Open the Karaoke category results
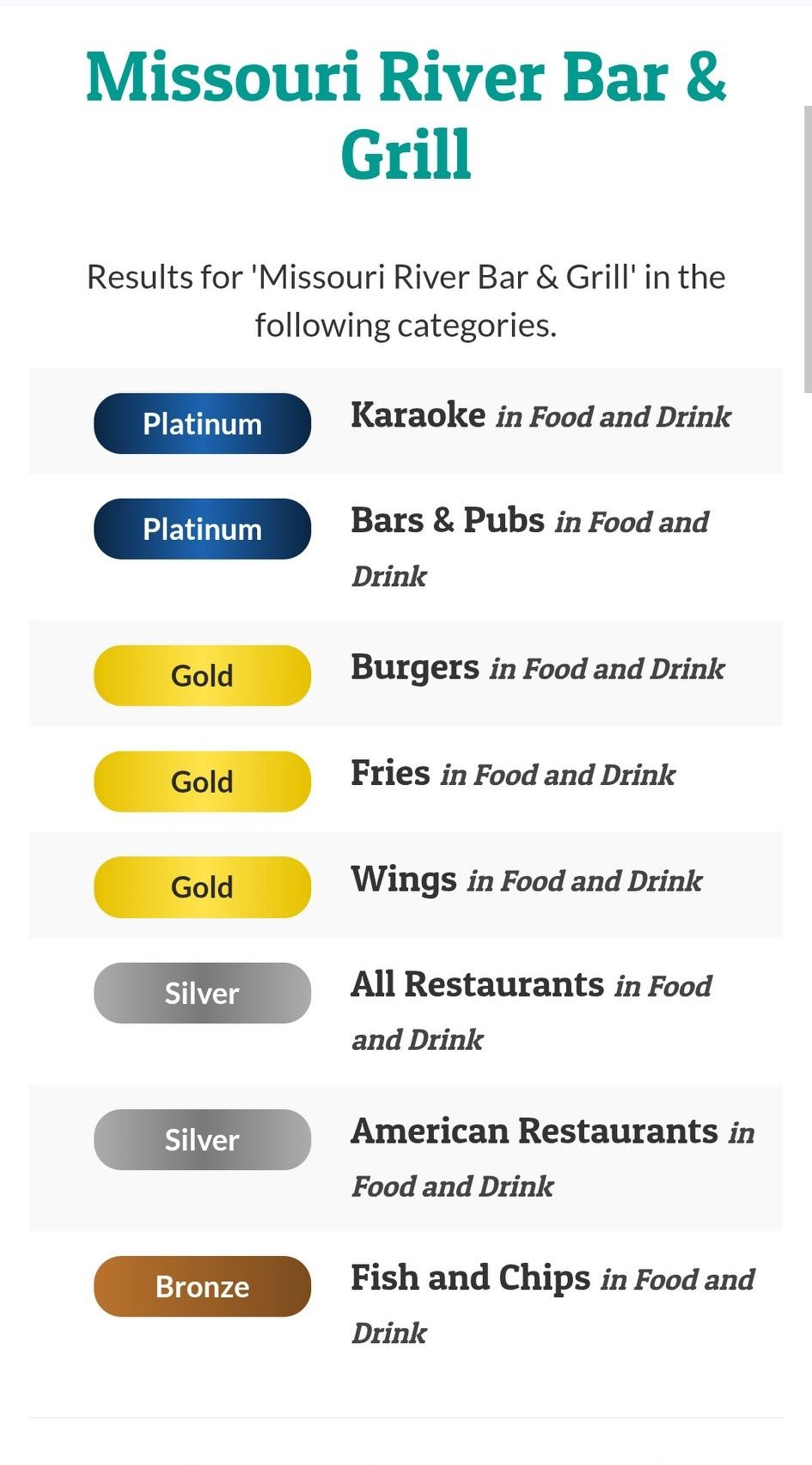Screen dimensions: 812x1465 coord(418,415)
